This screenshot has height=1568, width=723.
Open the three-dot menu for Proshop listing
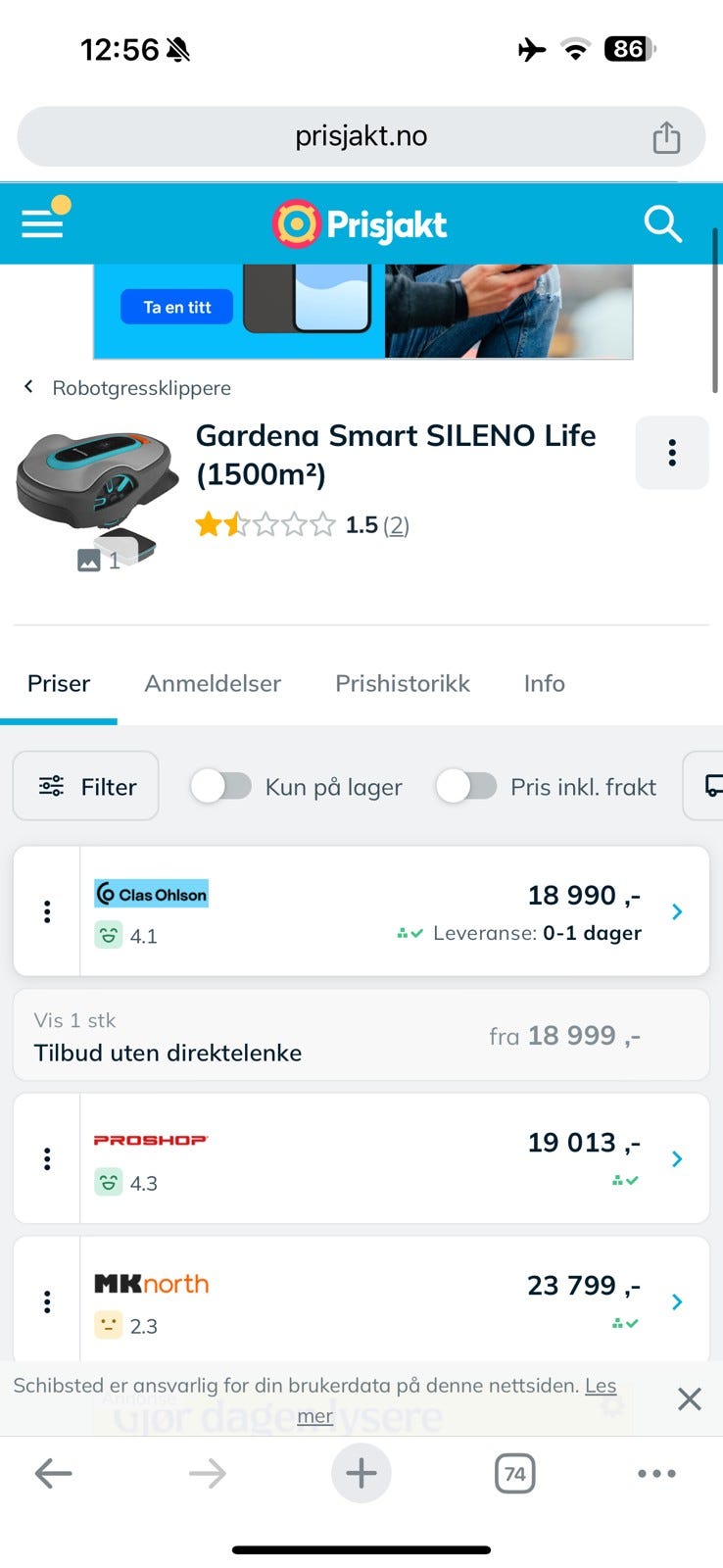[47, 1158]
